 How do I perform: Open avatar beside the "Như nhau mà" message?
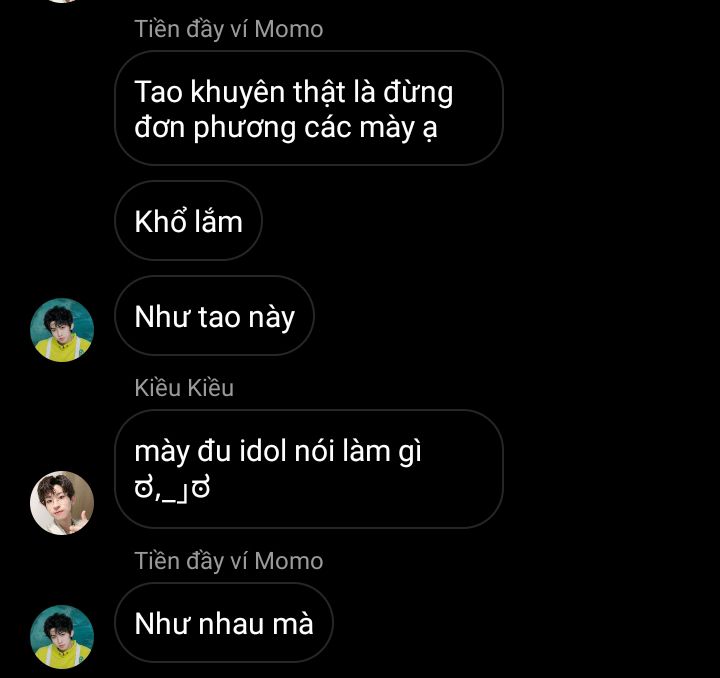click(62, 636)
